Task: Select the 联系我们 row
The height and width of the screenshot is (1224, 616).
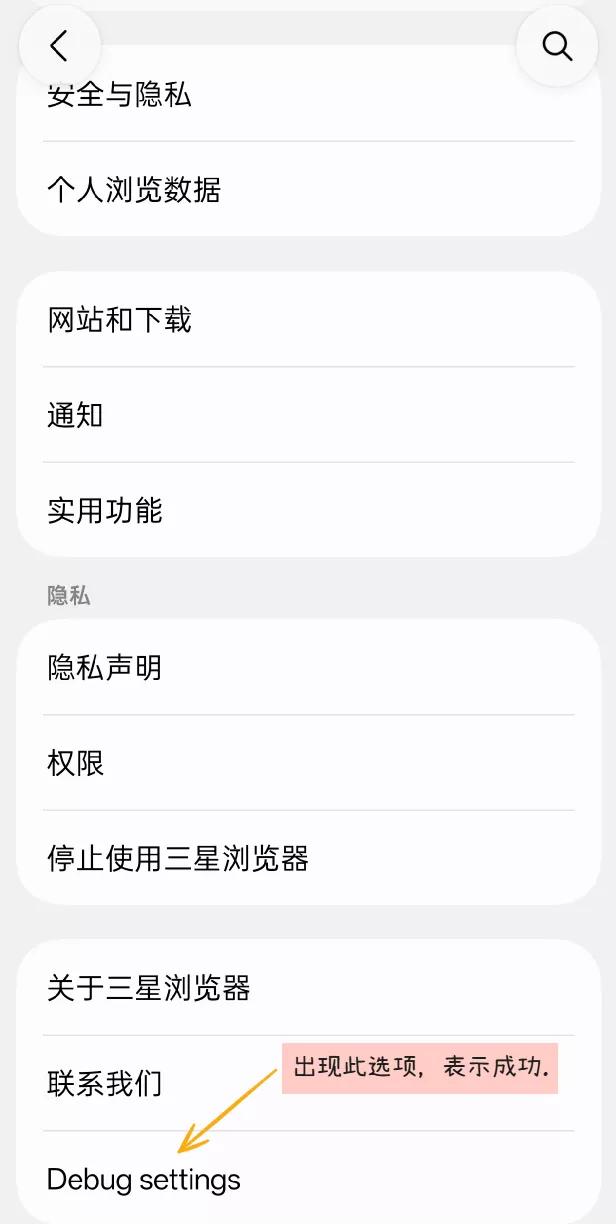Action: (x=150, y=1084)
